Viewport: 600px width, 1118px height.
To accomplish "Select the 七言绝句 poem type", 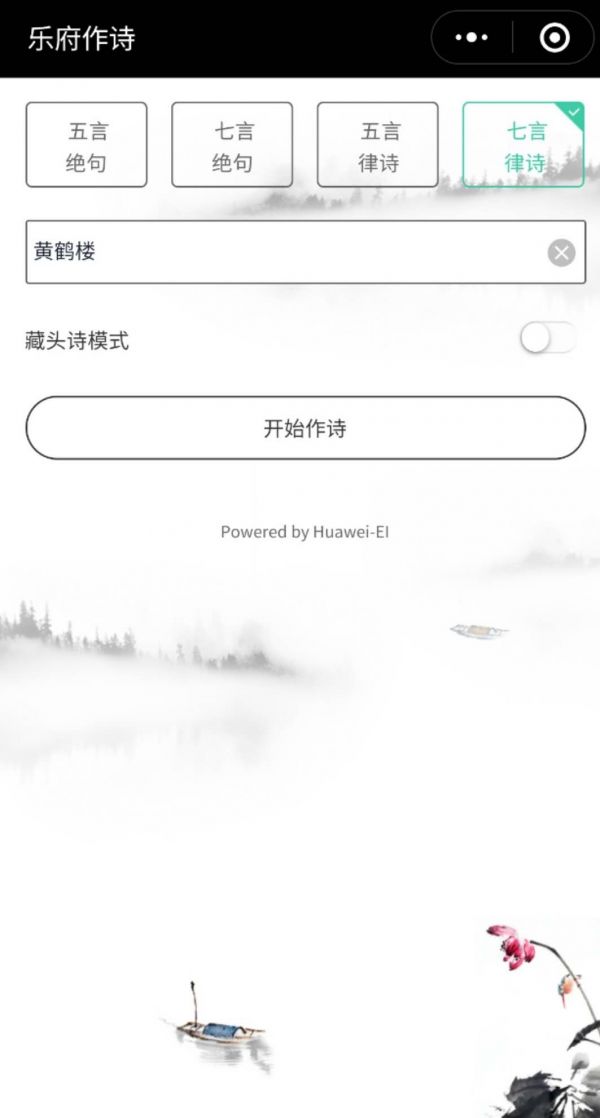I will pos(232,145).
